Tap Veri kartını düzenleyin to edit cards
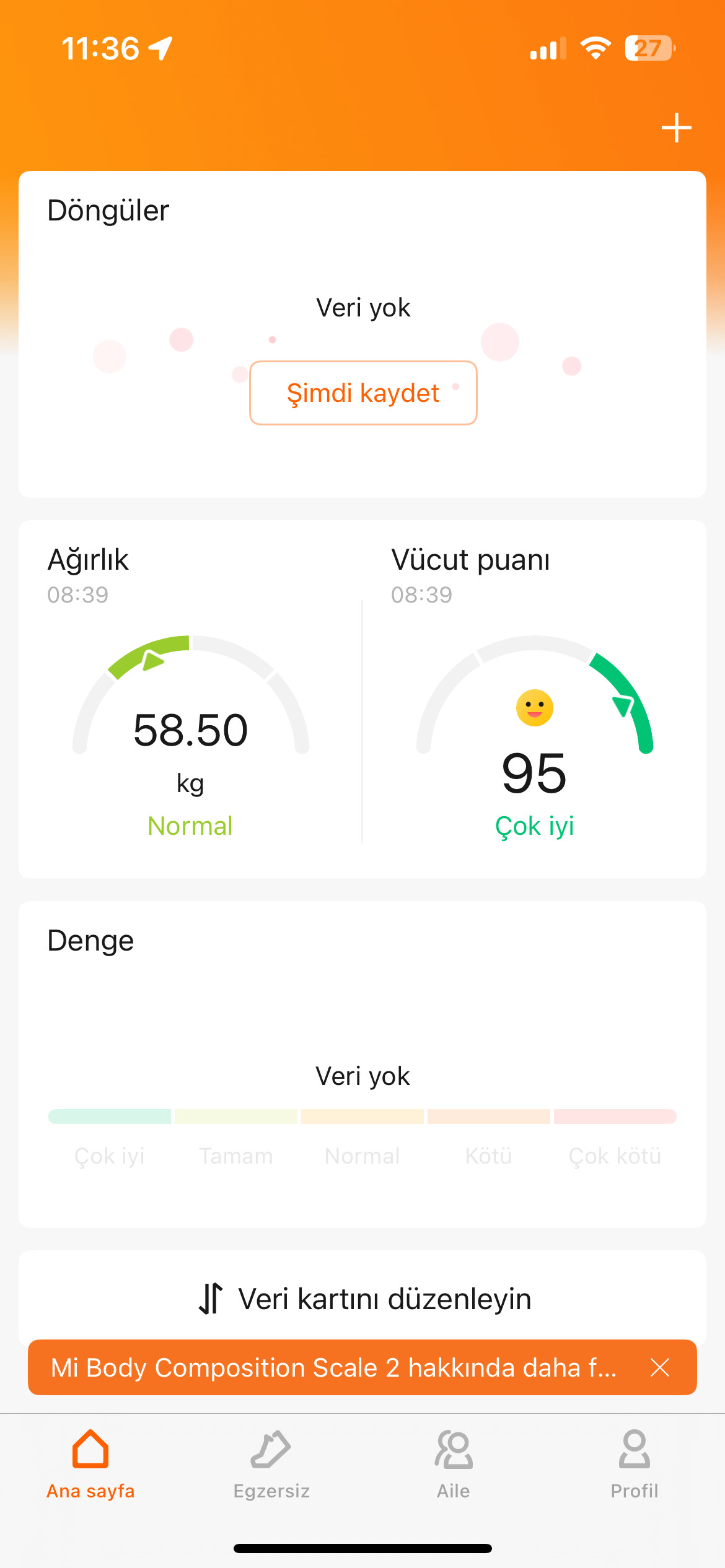 point(364,1298)
